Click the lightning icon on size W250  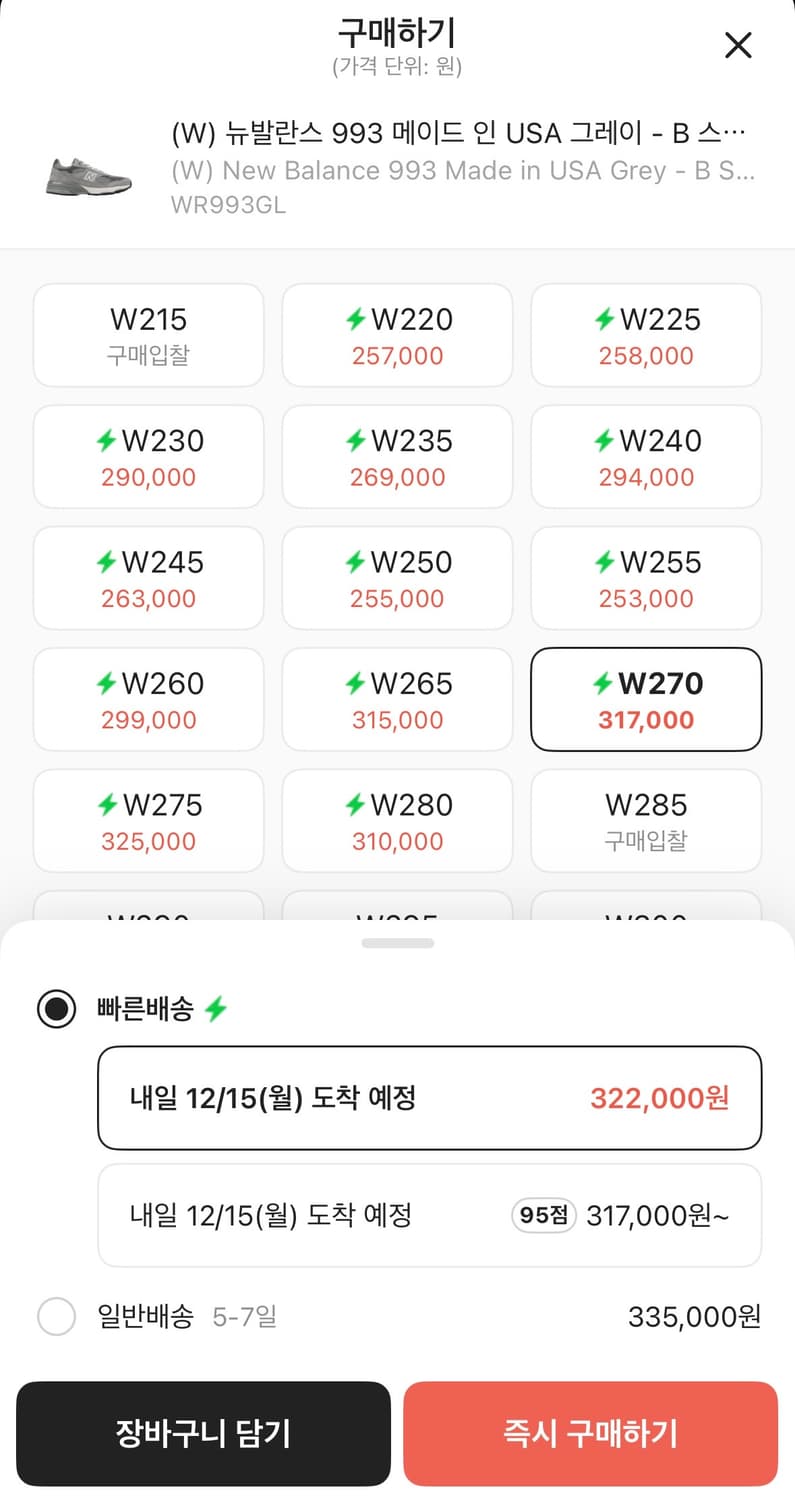pos(353,563)
